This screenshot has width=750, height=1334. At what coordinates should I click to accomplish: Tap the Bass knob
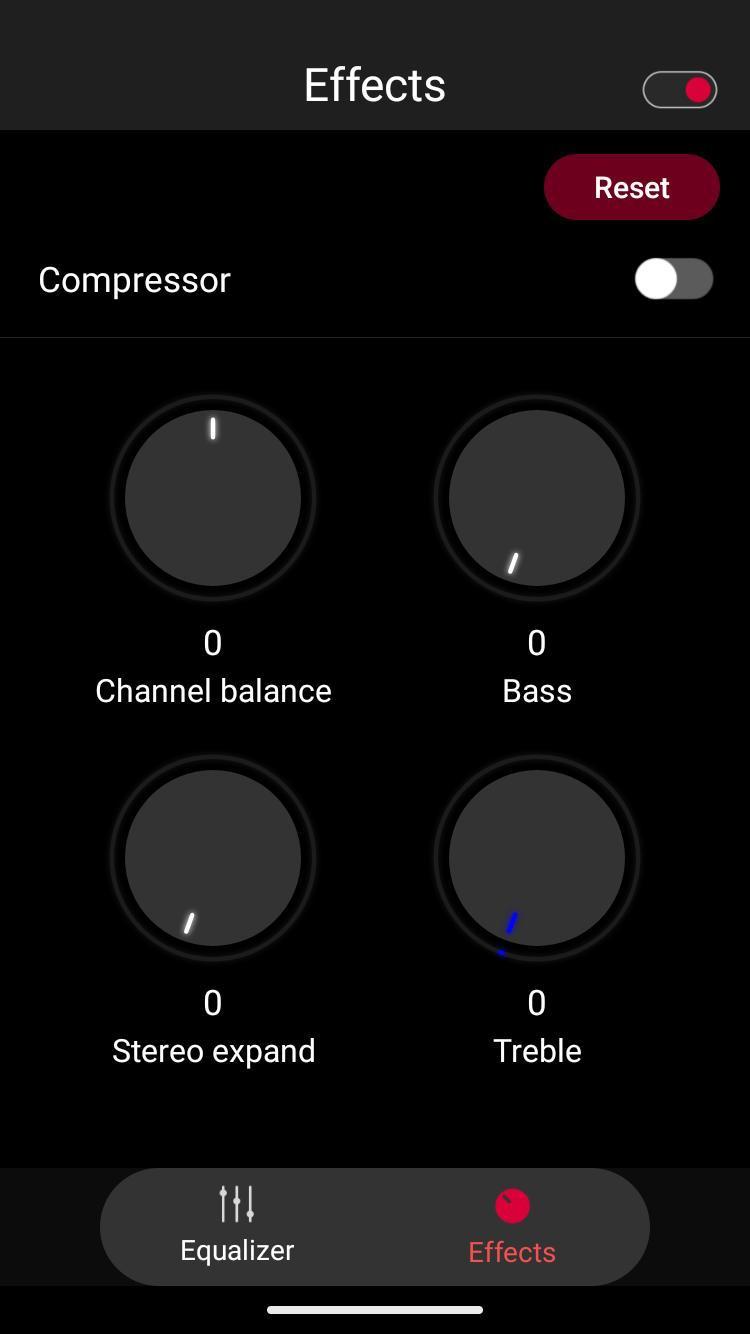click(x=537, y=498)
